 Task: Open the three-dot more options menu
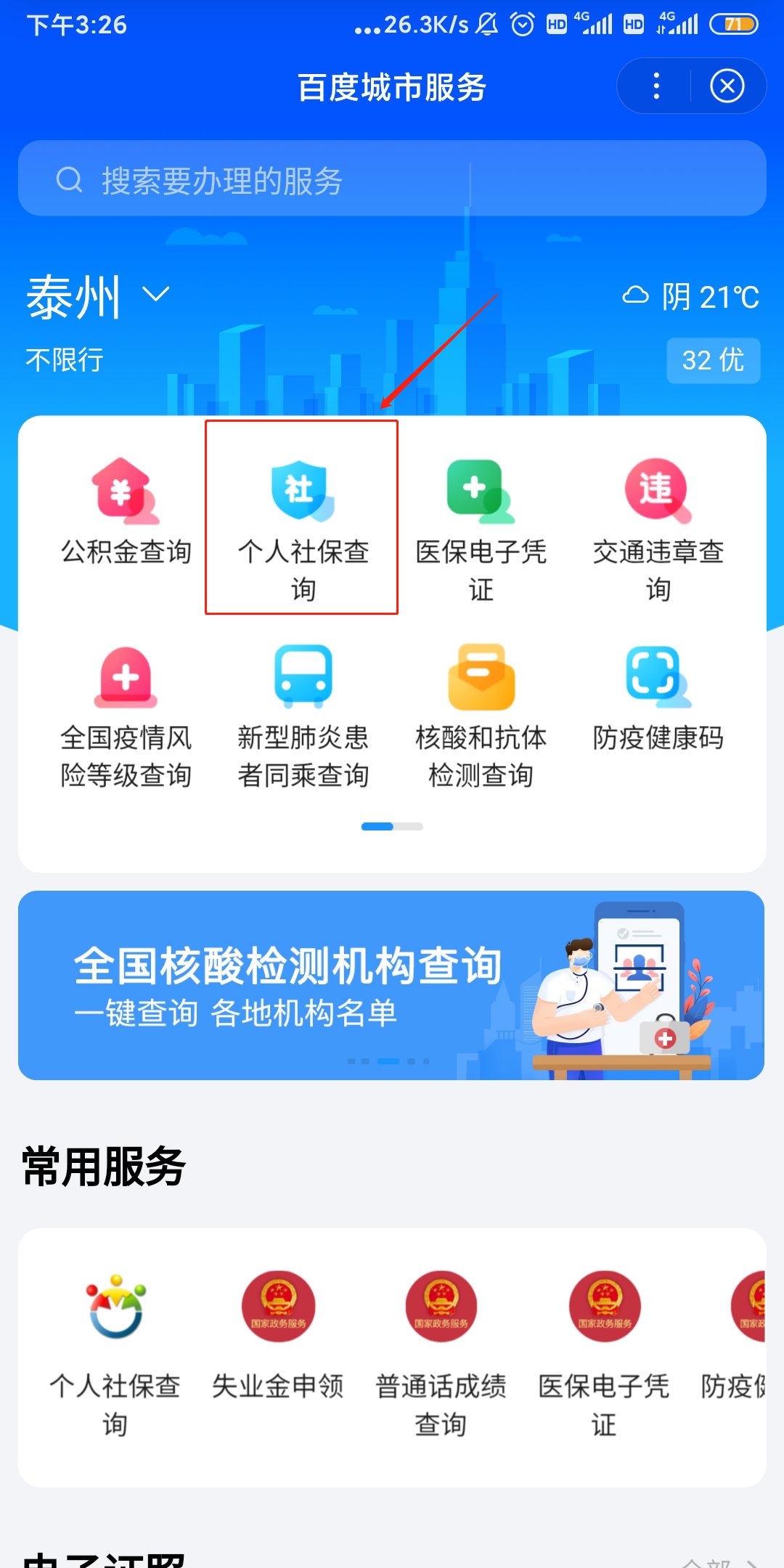click(x=656, y=86)
